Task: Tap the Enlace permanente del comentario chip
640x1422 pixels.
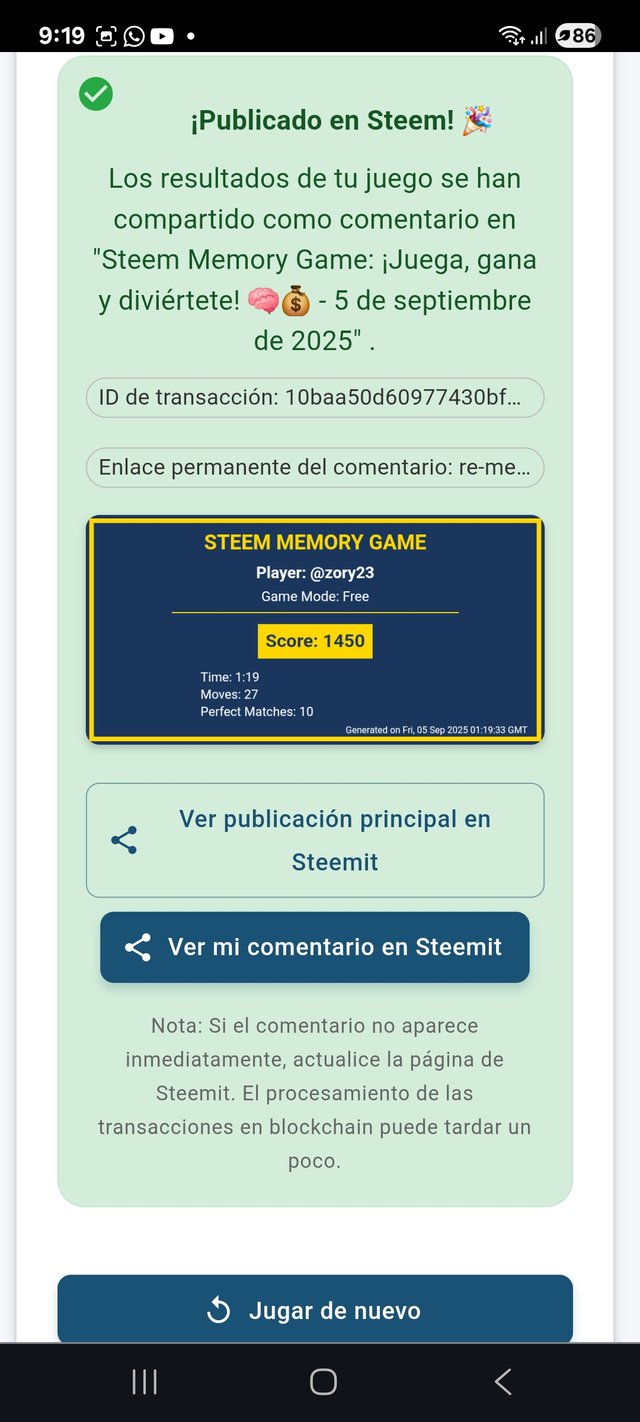Action: [x=315, y=467]
